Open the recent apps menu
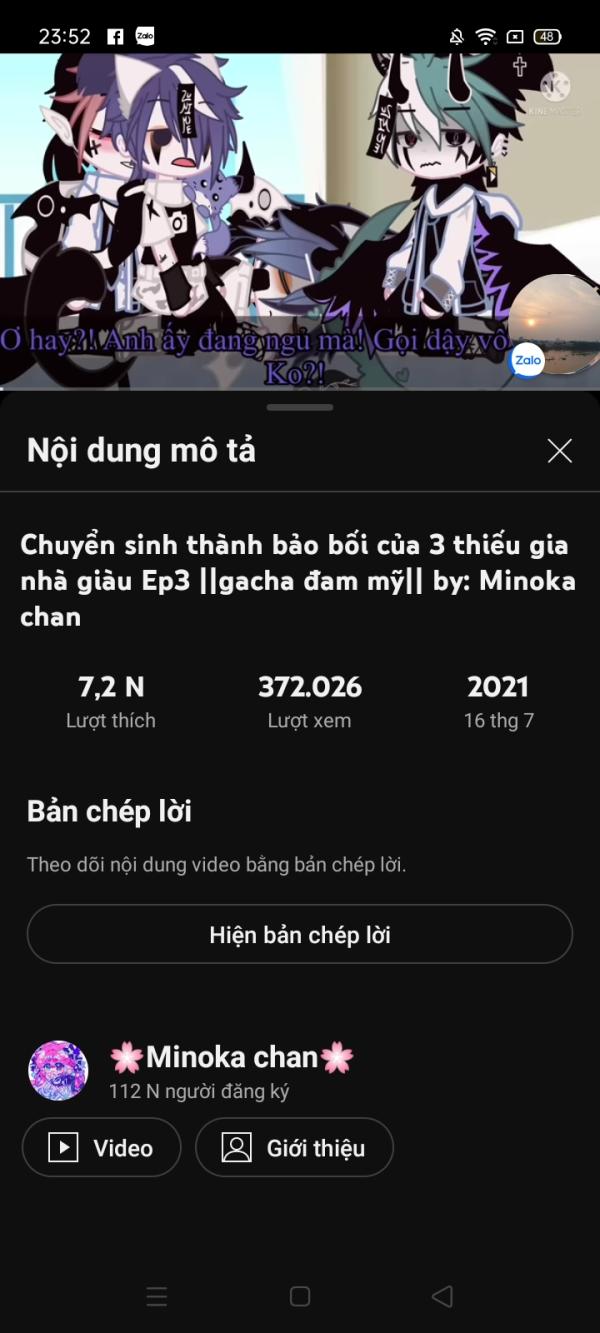Screen dimensions: 600x1333 (x=157, y=1296)
